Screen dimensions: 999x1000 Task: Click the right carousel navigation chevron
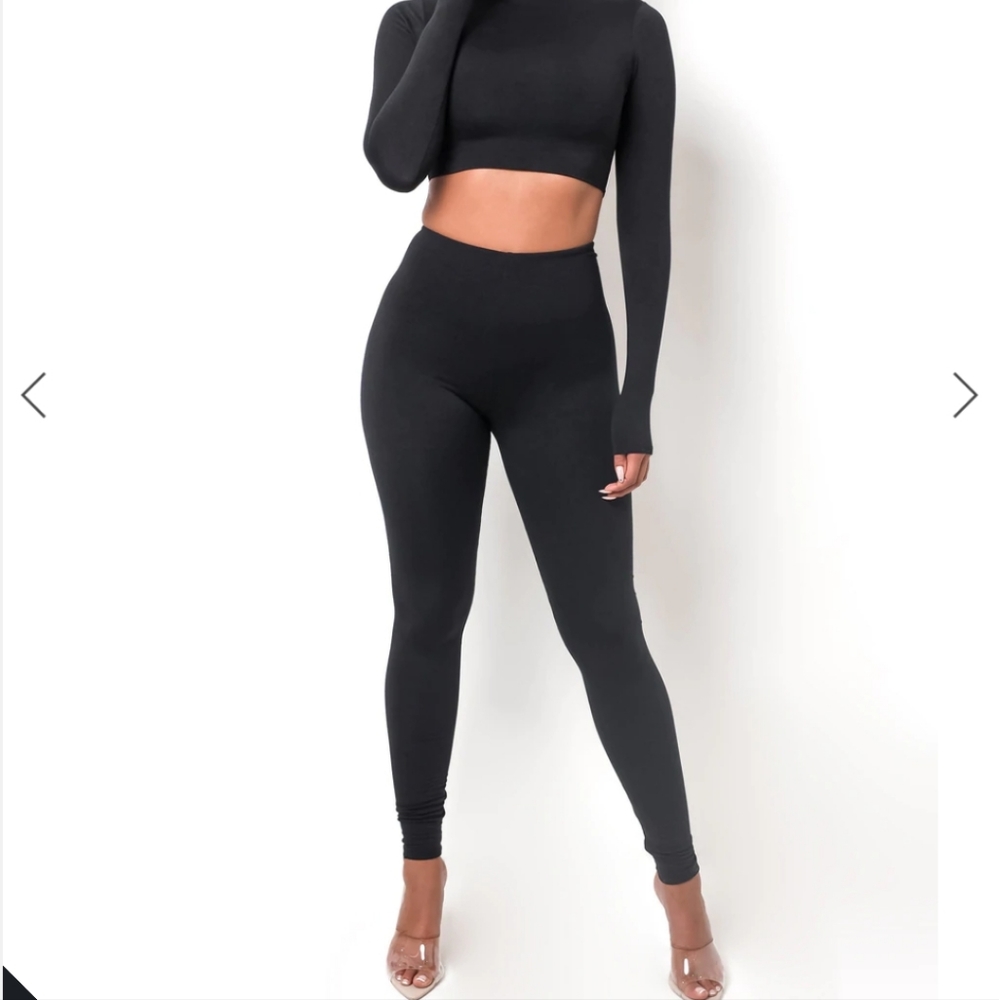pyautogui.click(x=964, y=394)
